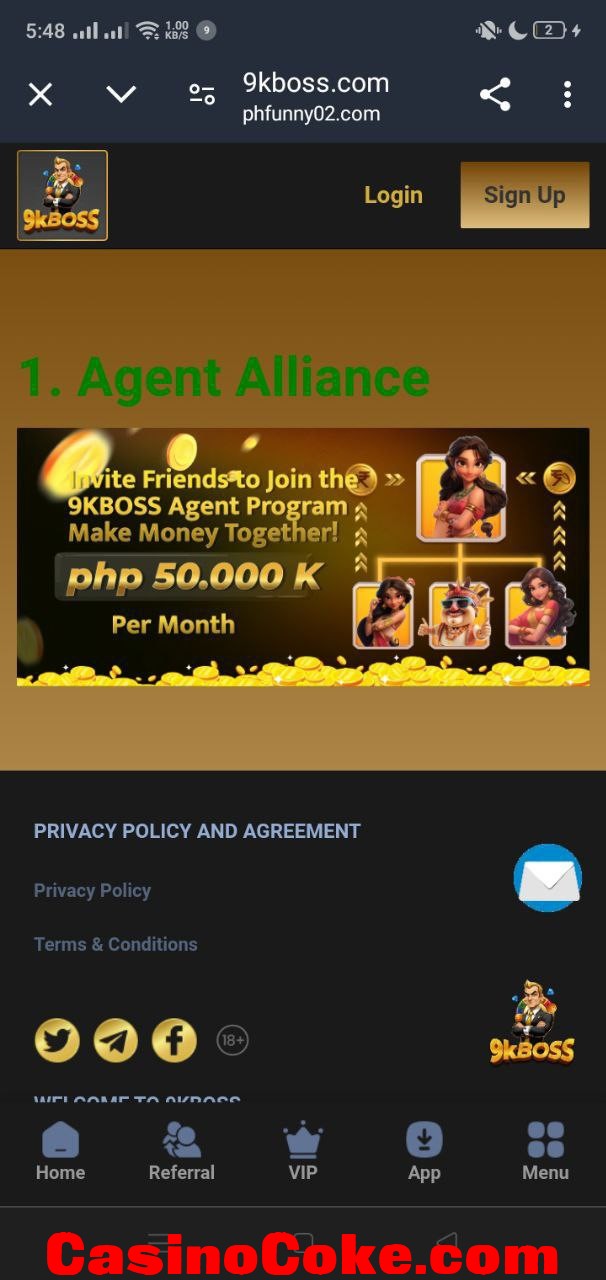This screenshot has width=606, height=1280.
Task: Tap the Login link
Action: click(393, 195)
